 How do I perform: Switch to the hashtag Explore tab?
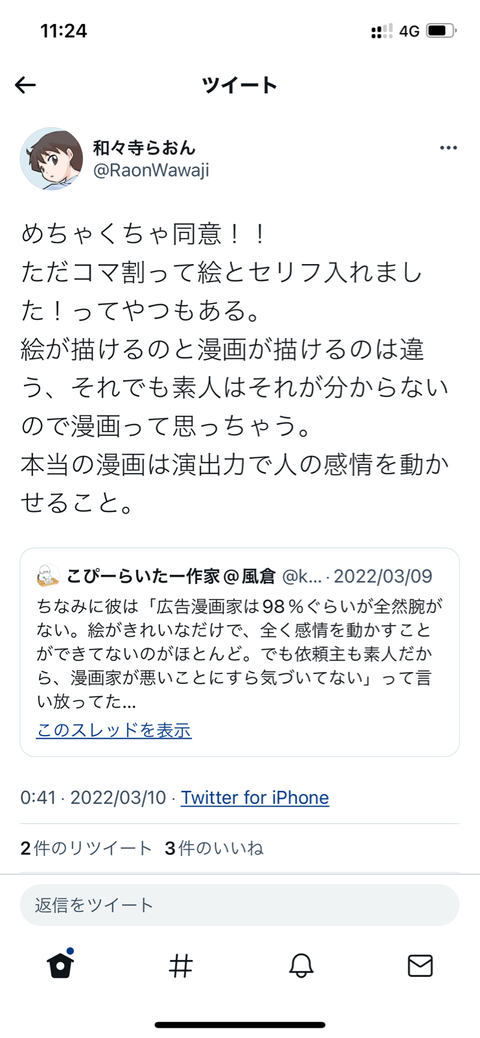point(180,967)
